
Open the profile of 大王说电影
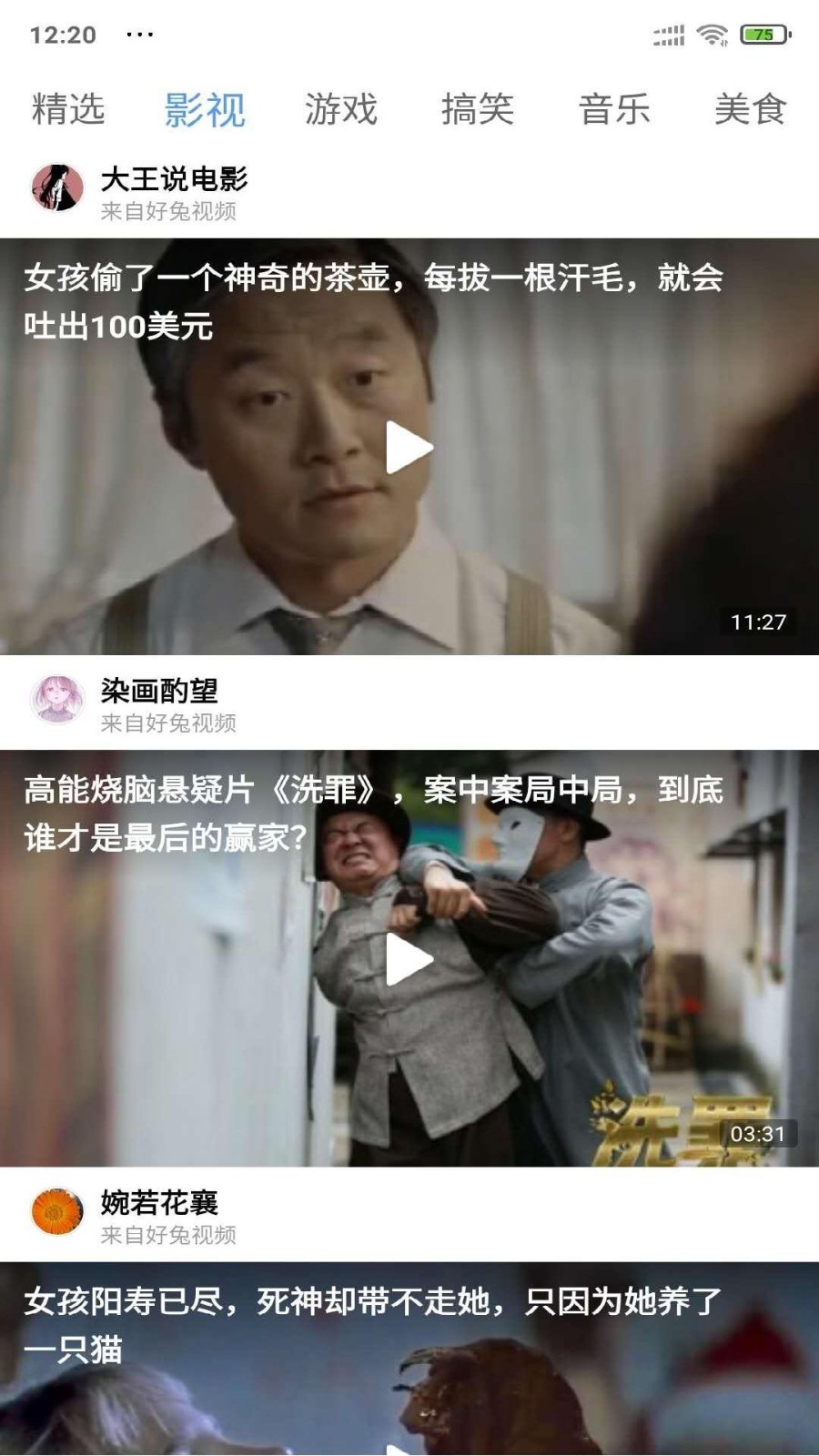point(173,179)
